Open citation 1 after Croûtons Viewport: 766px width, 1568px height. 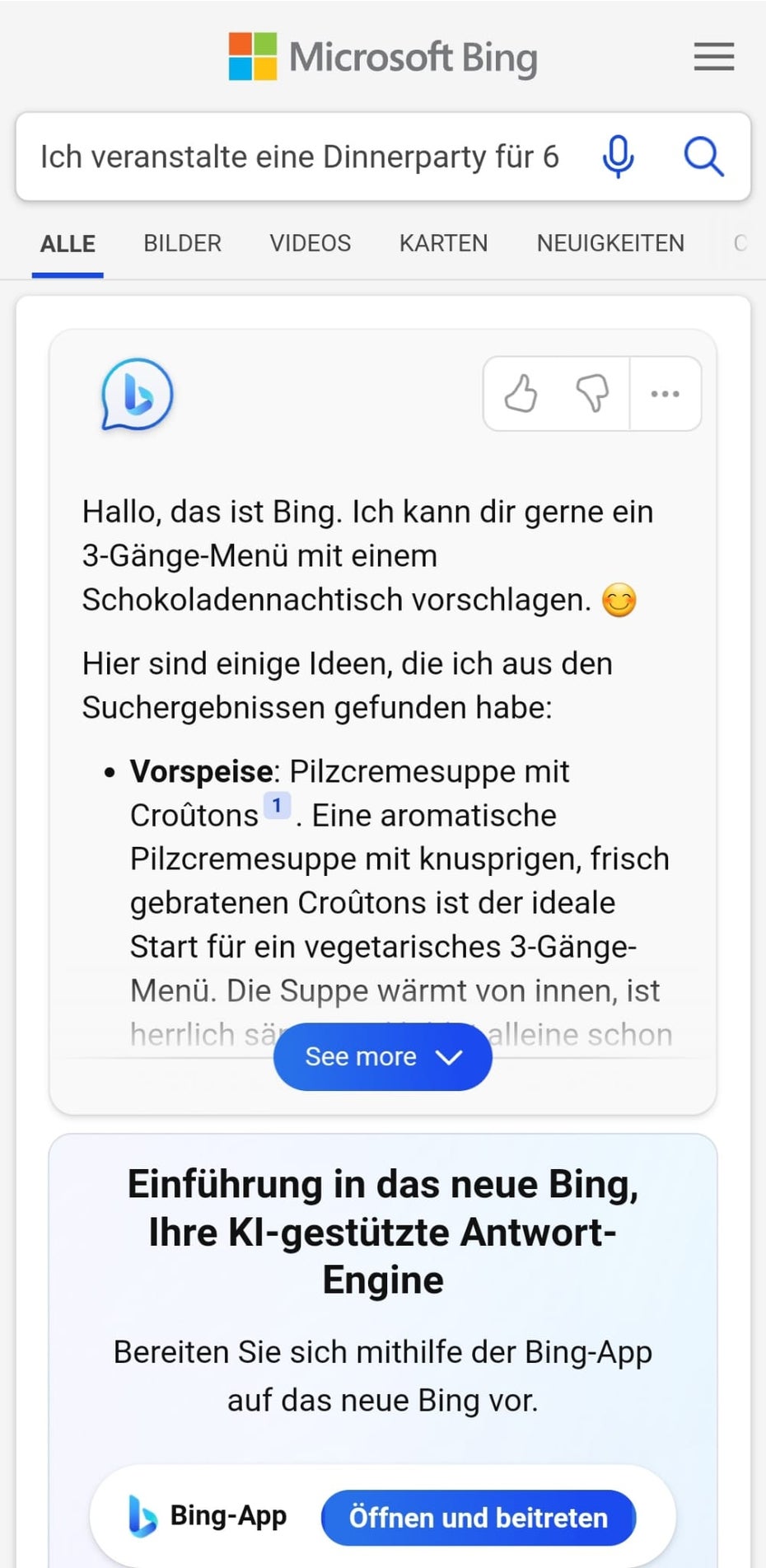277,805
